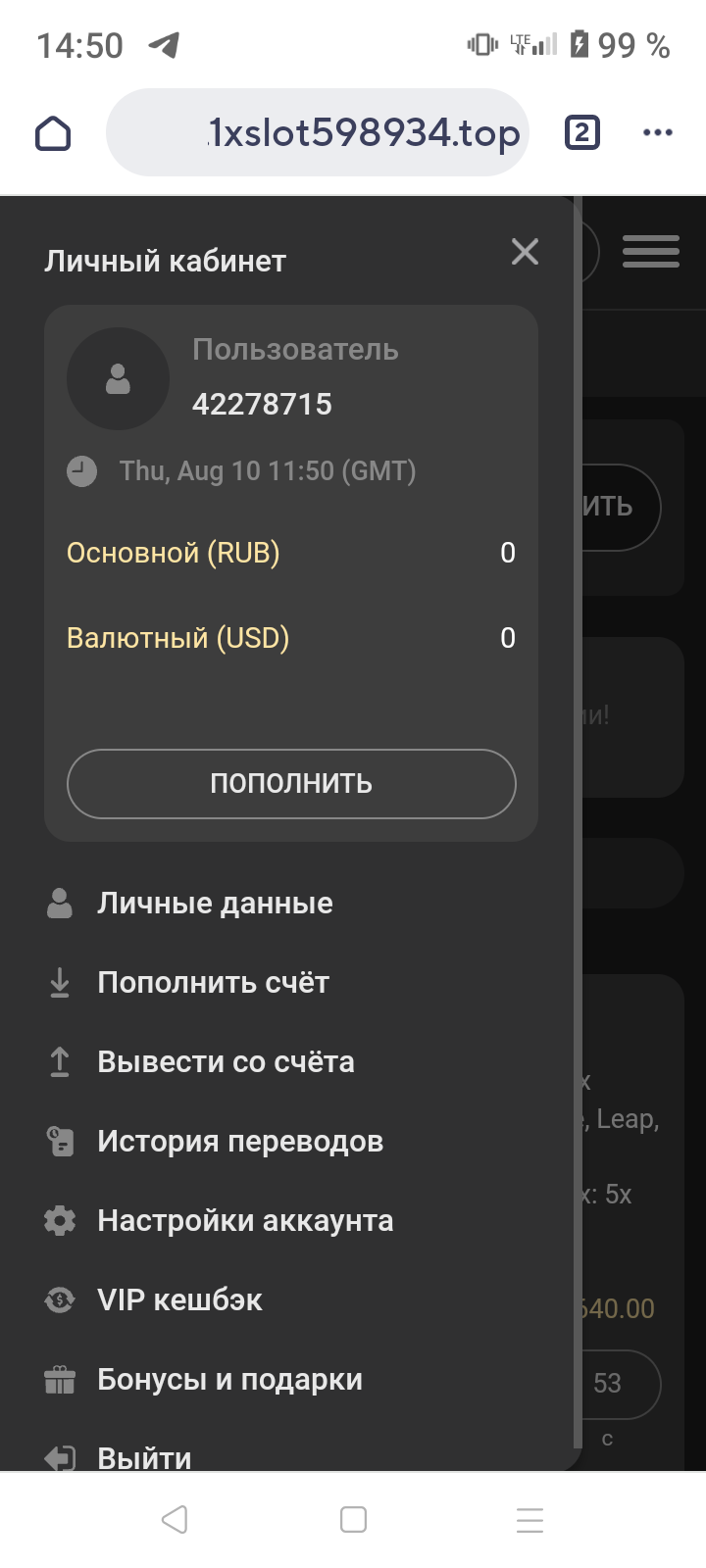Select Вывести со счёта
The width and height of the screenshot is (706, 1568).
(226, 1062)
